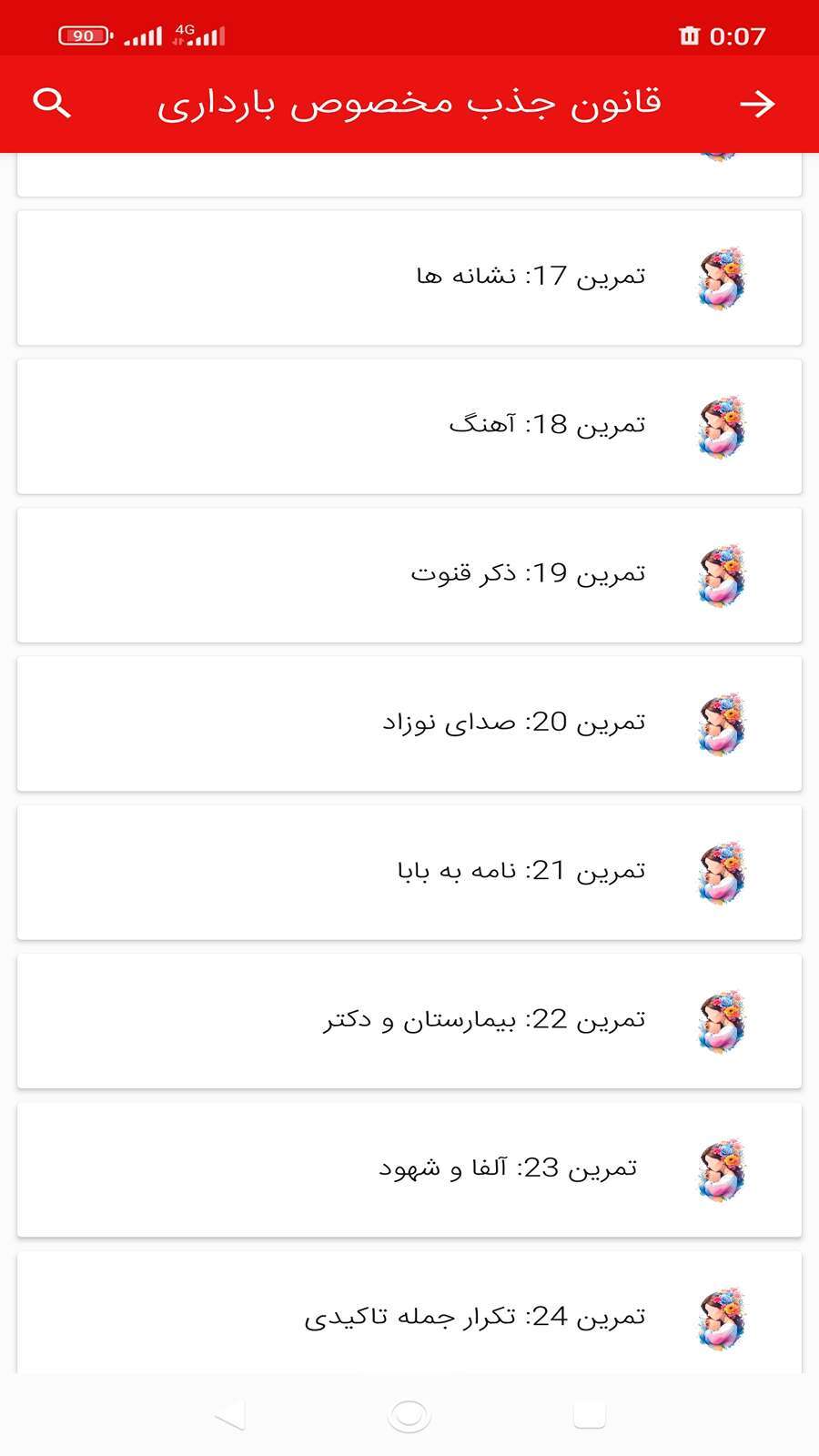Open تمرین 21: نامه به بابا
The width and height of the screenshot is (819, 1456).
(x=409, y=871)
